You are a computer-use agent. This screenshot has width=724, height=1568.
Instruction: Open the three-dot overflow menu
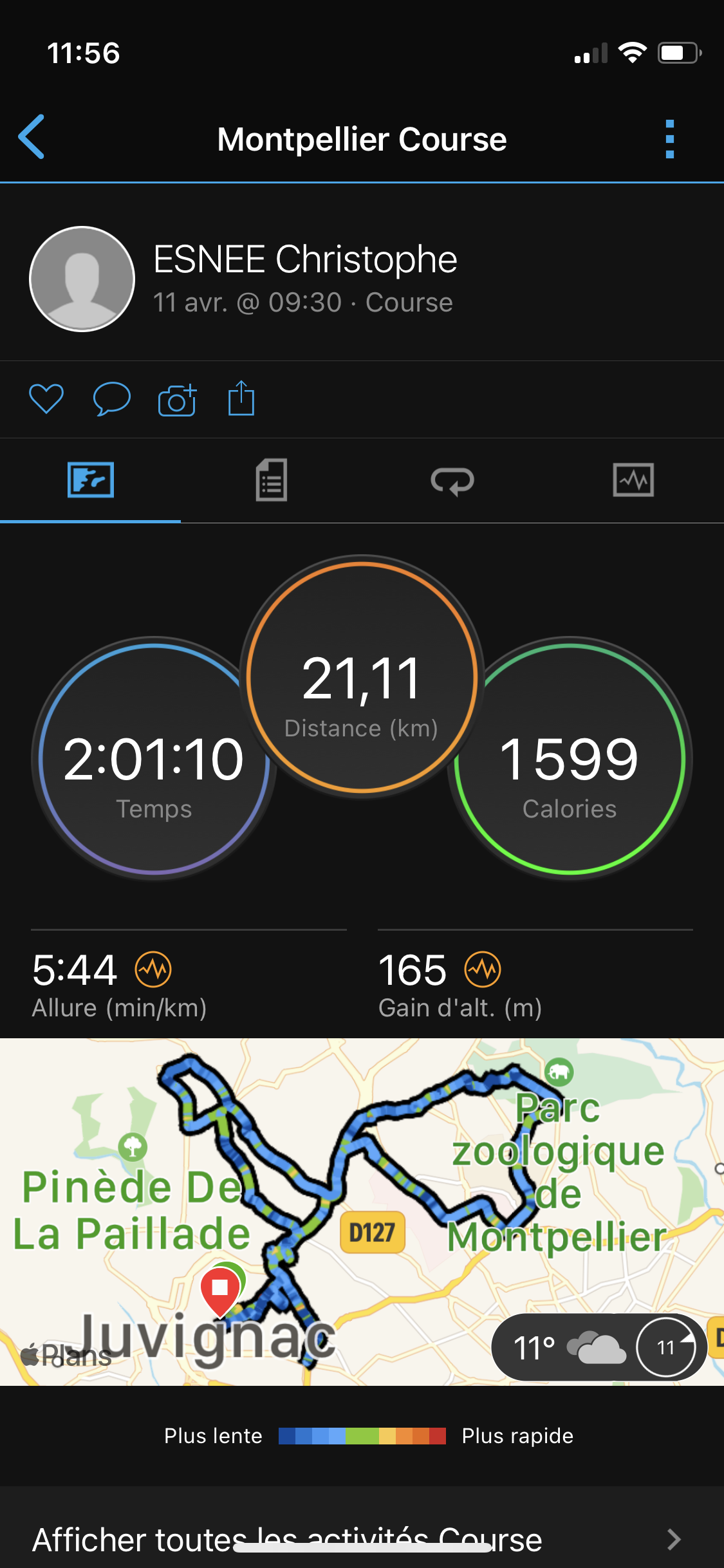point(669,139)
